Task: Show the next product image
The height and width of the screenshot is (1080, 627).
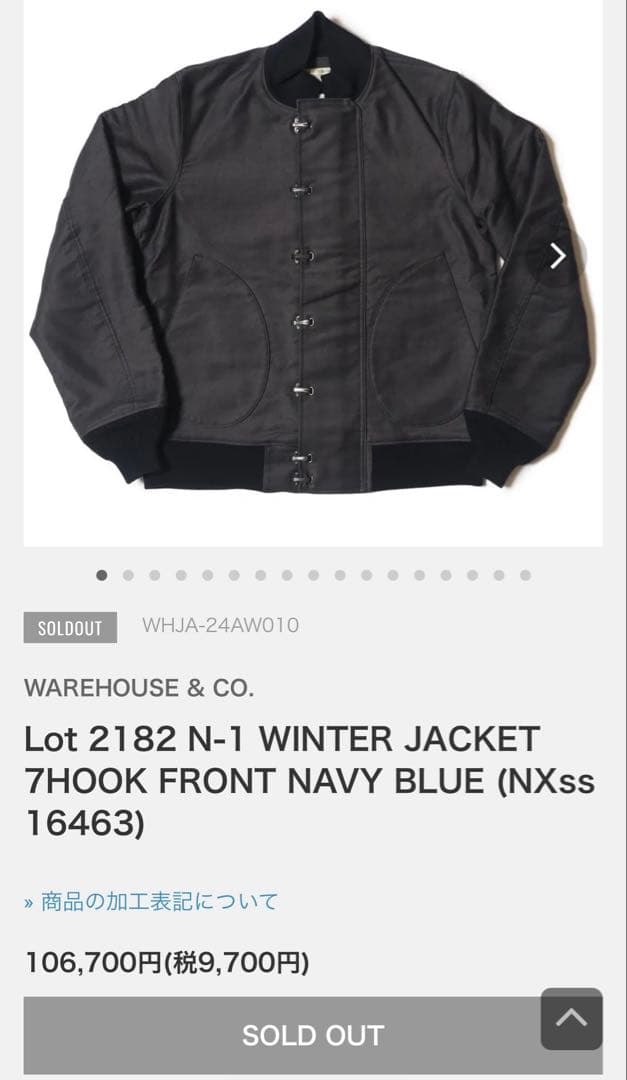Action: click(x=558, y=256)
